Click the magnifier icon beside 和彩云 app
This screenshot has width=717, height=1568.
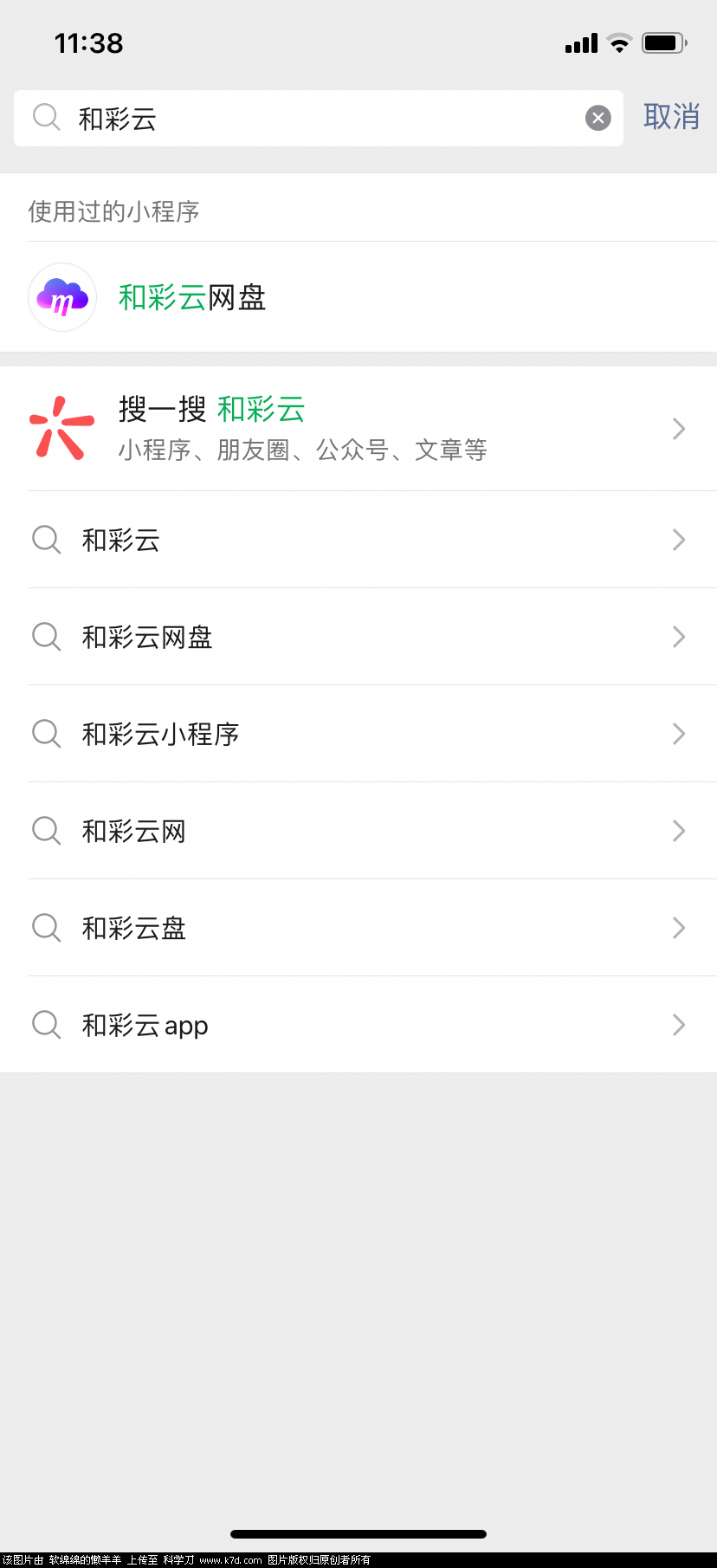coord(46,1025)
